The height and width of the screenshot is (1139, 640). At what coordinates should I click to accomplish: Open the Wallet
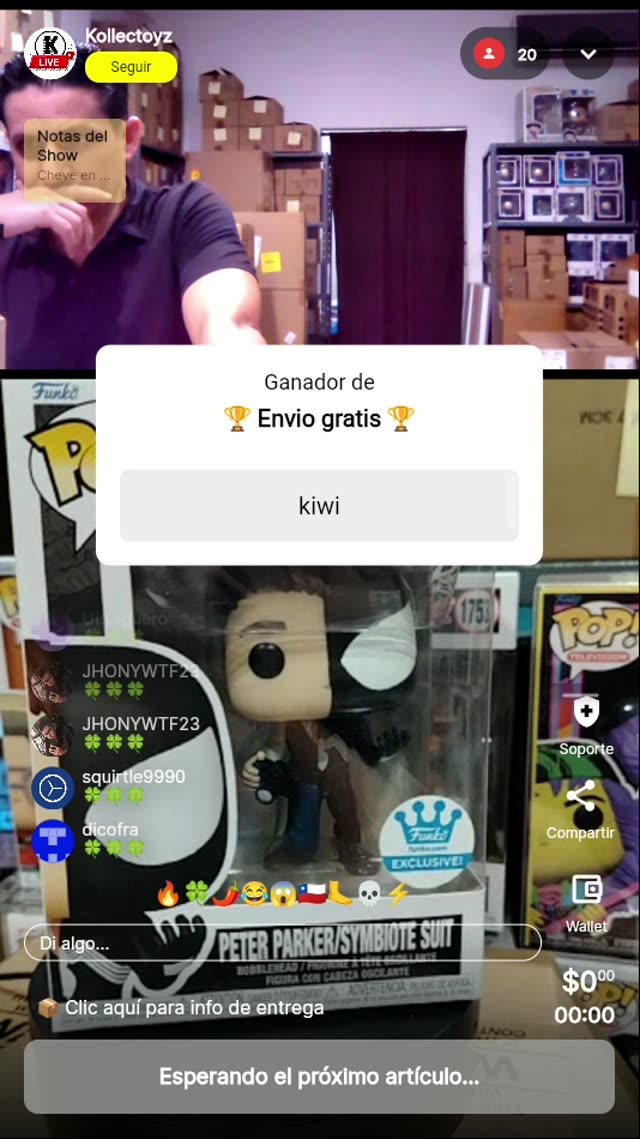(x=586, y=890)
